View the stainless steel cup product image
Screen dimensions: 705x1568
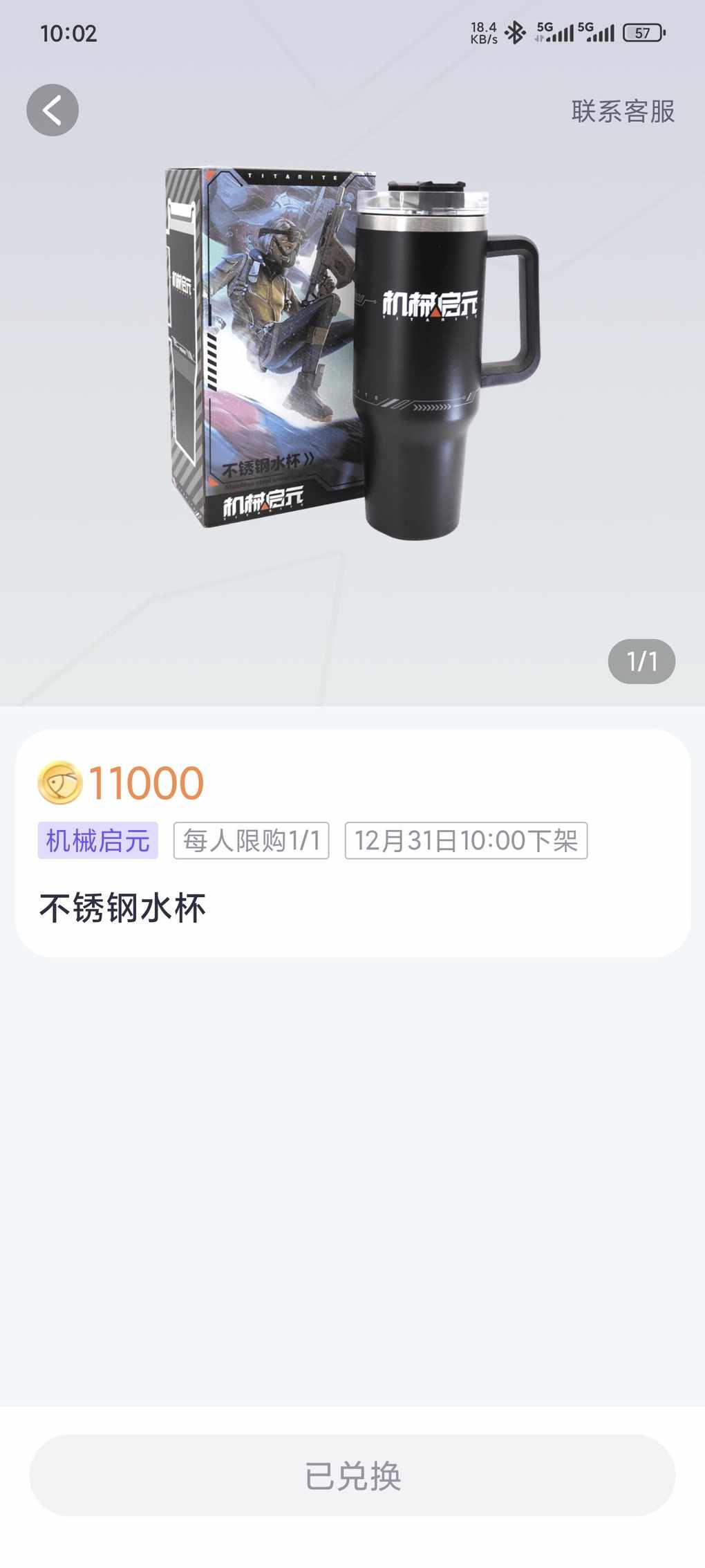tap(352, 353)
